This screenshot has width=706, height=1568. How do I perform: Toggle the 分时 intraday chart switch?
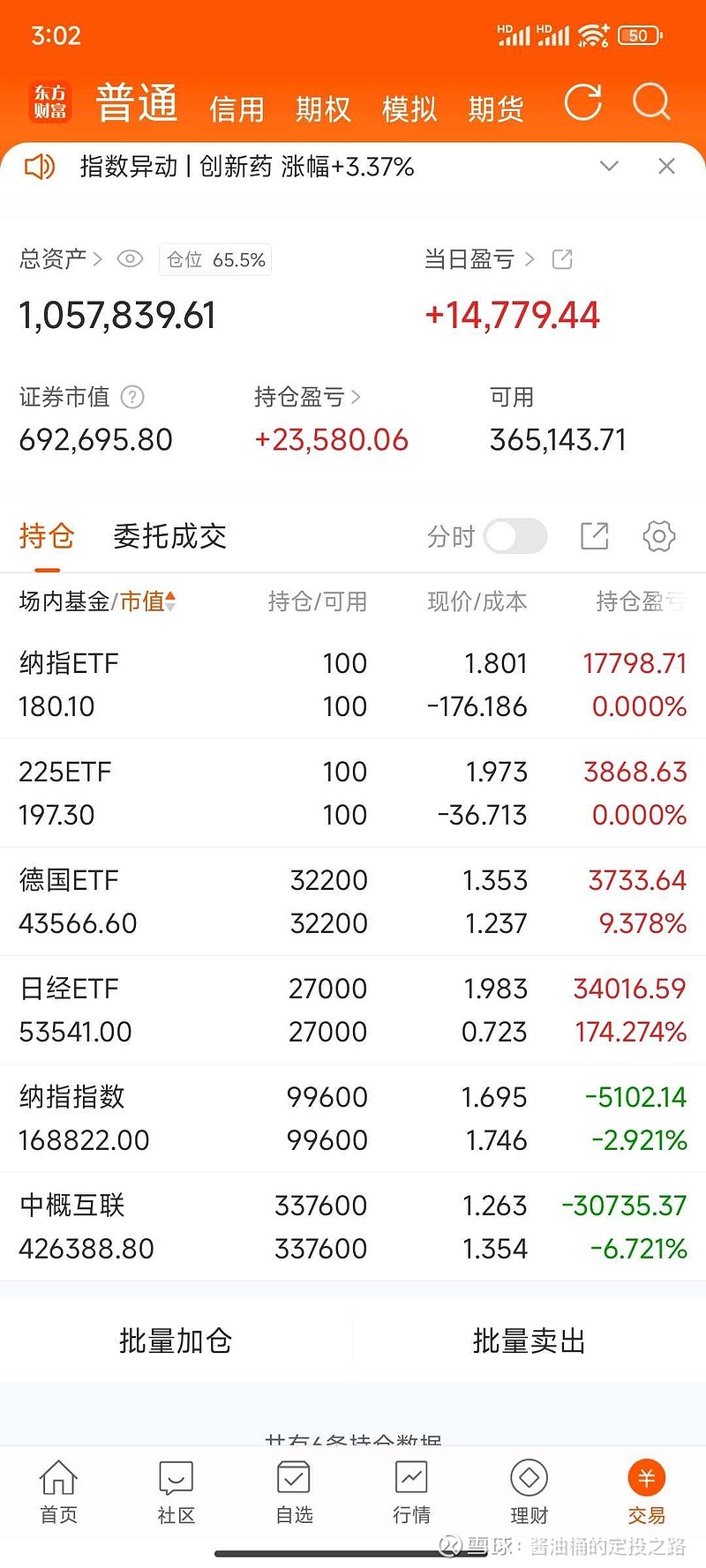pyautogui.click(x=515, y=536)
